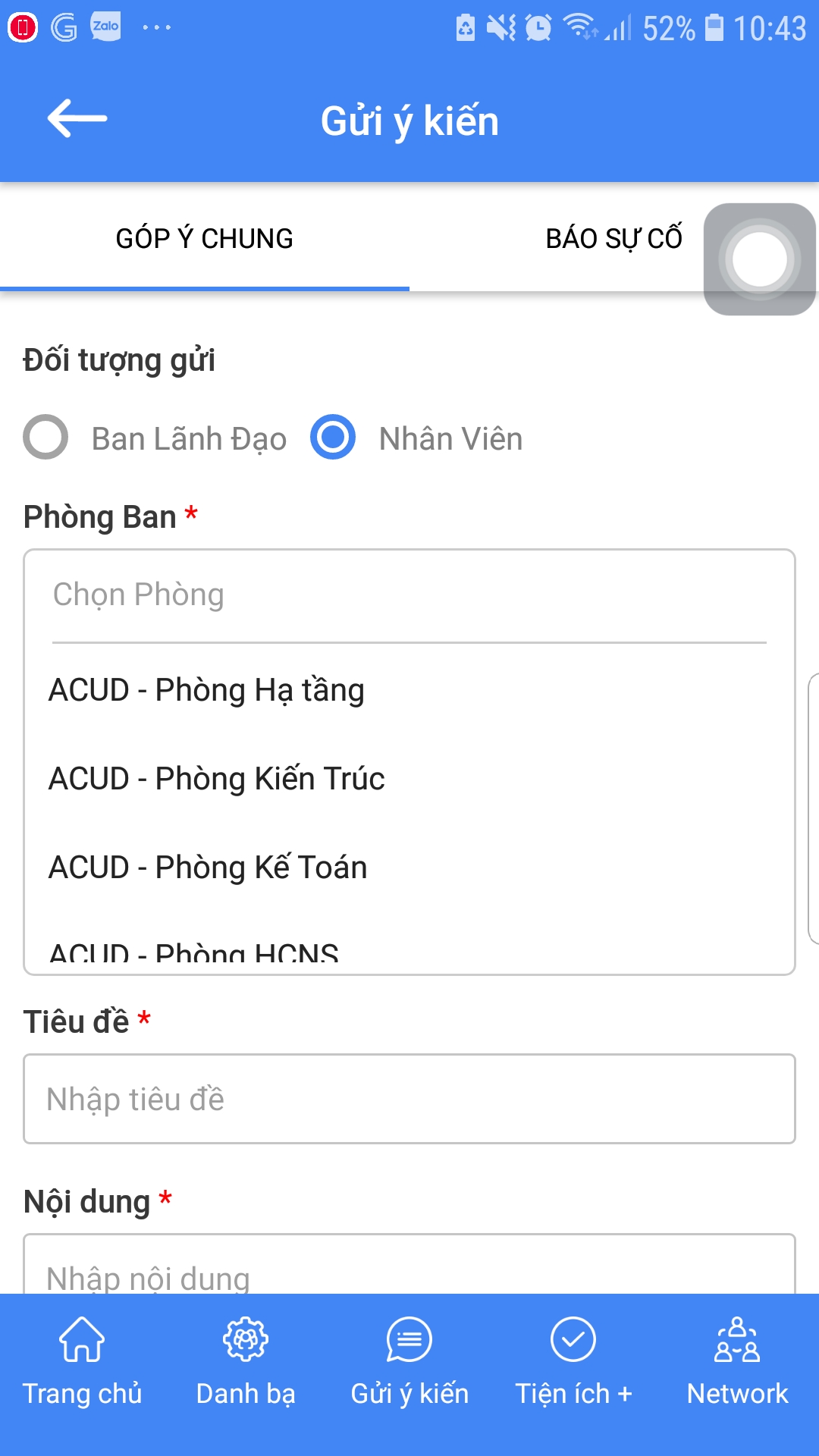Select the Nhân Viên radio option
Image resolution: width=819 pixels, height=1456 pixels.
pos(333,438)
